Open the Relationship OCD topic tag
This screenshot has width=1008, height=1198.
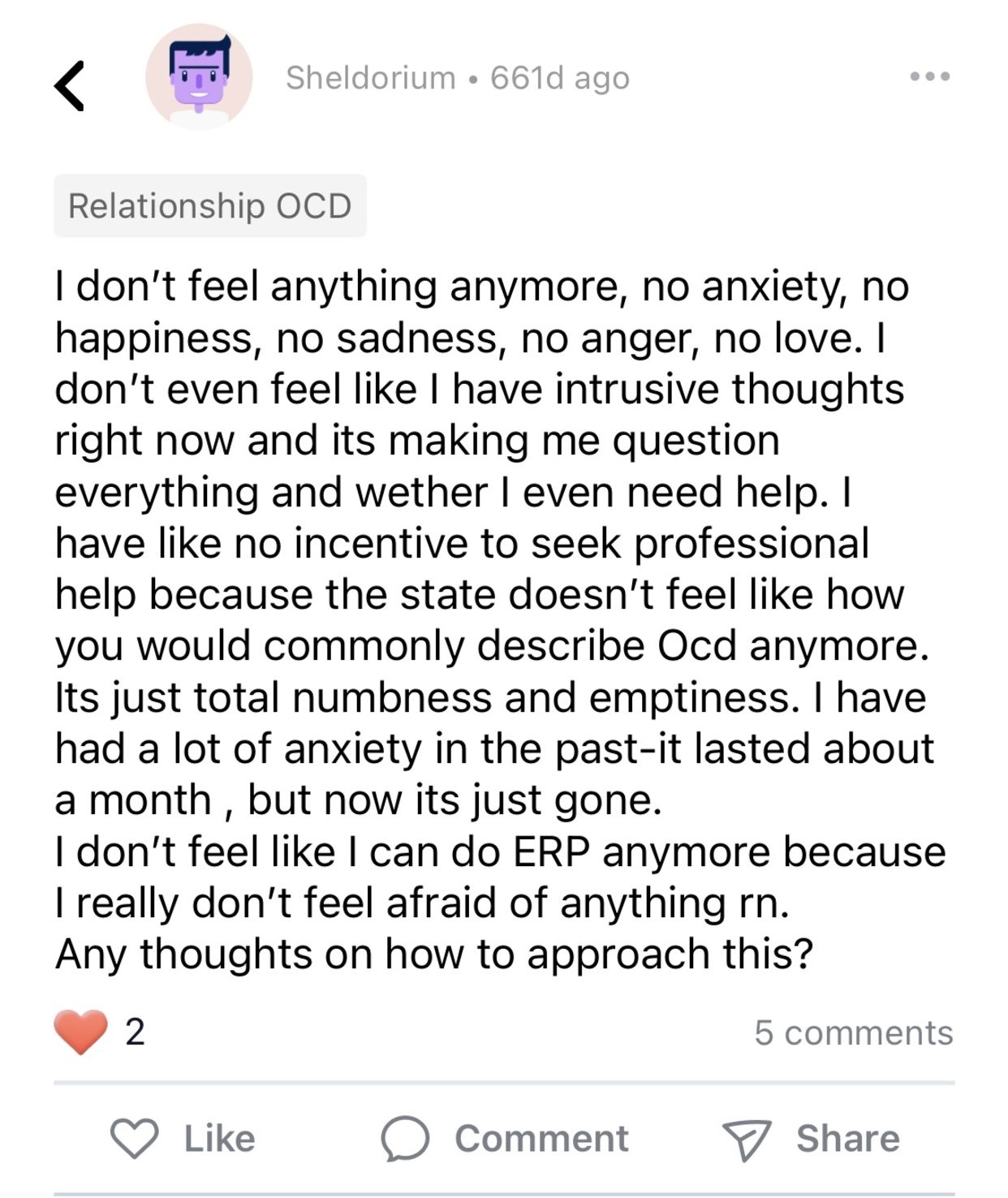[210, 206]
